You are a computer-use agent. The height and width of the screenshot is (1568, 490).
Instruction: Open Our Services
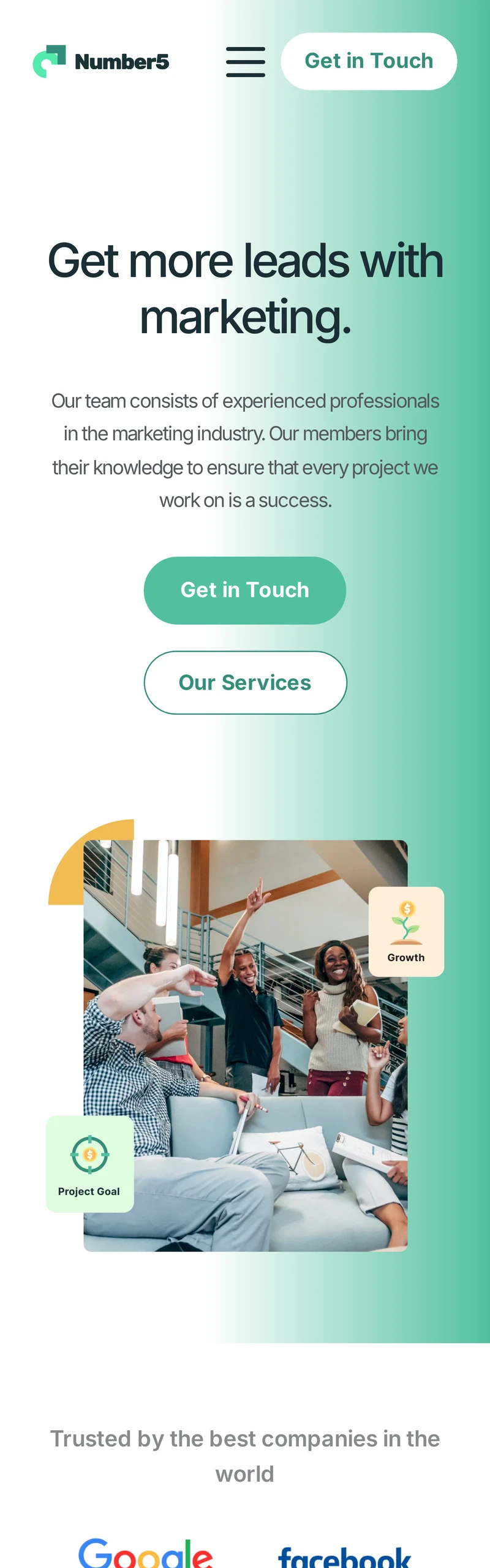[x=245, y=682]
